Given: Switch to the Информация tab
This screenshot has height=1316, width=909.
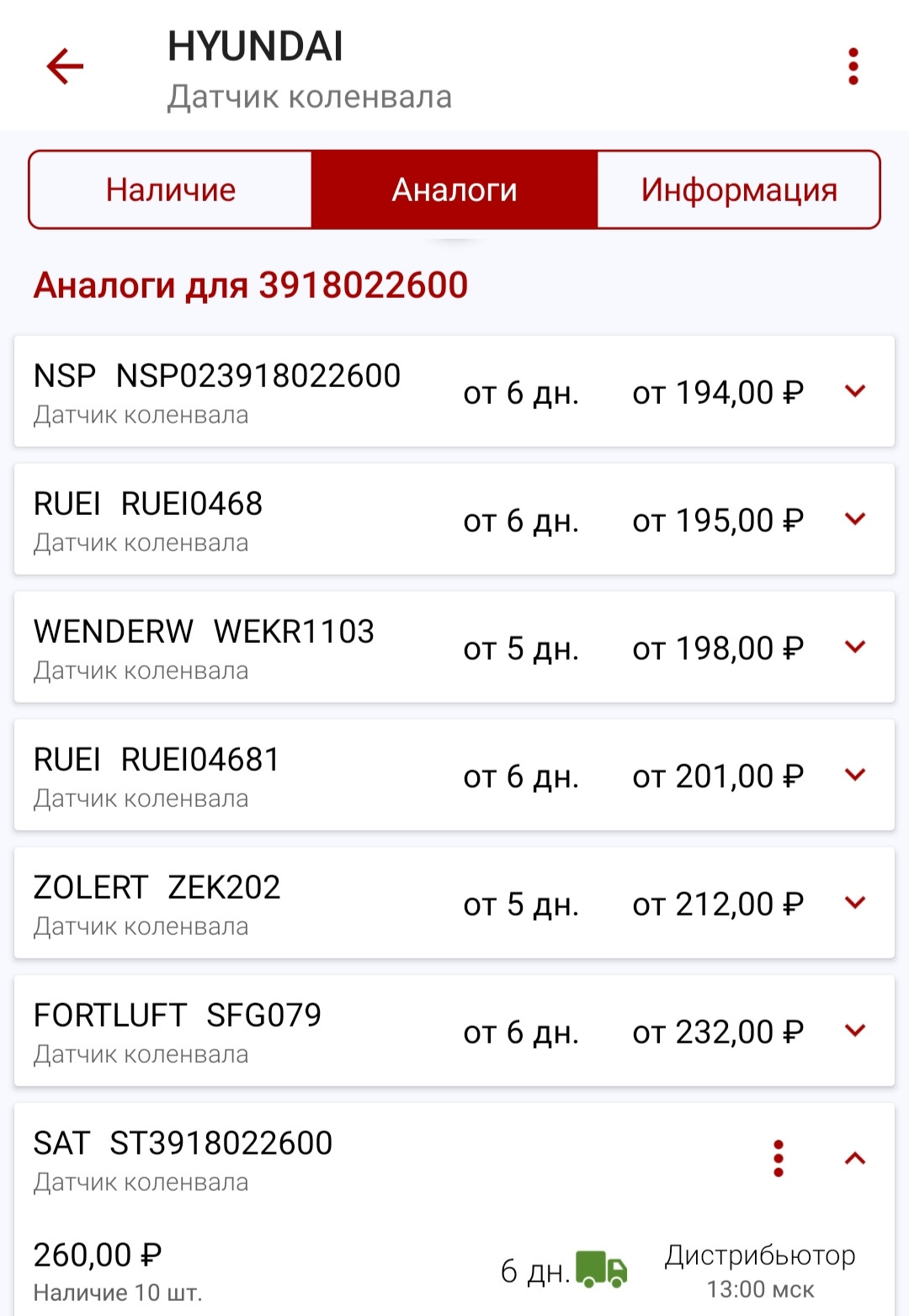Looking at the screenshot, I should tap(738, 190).
